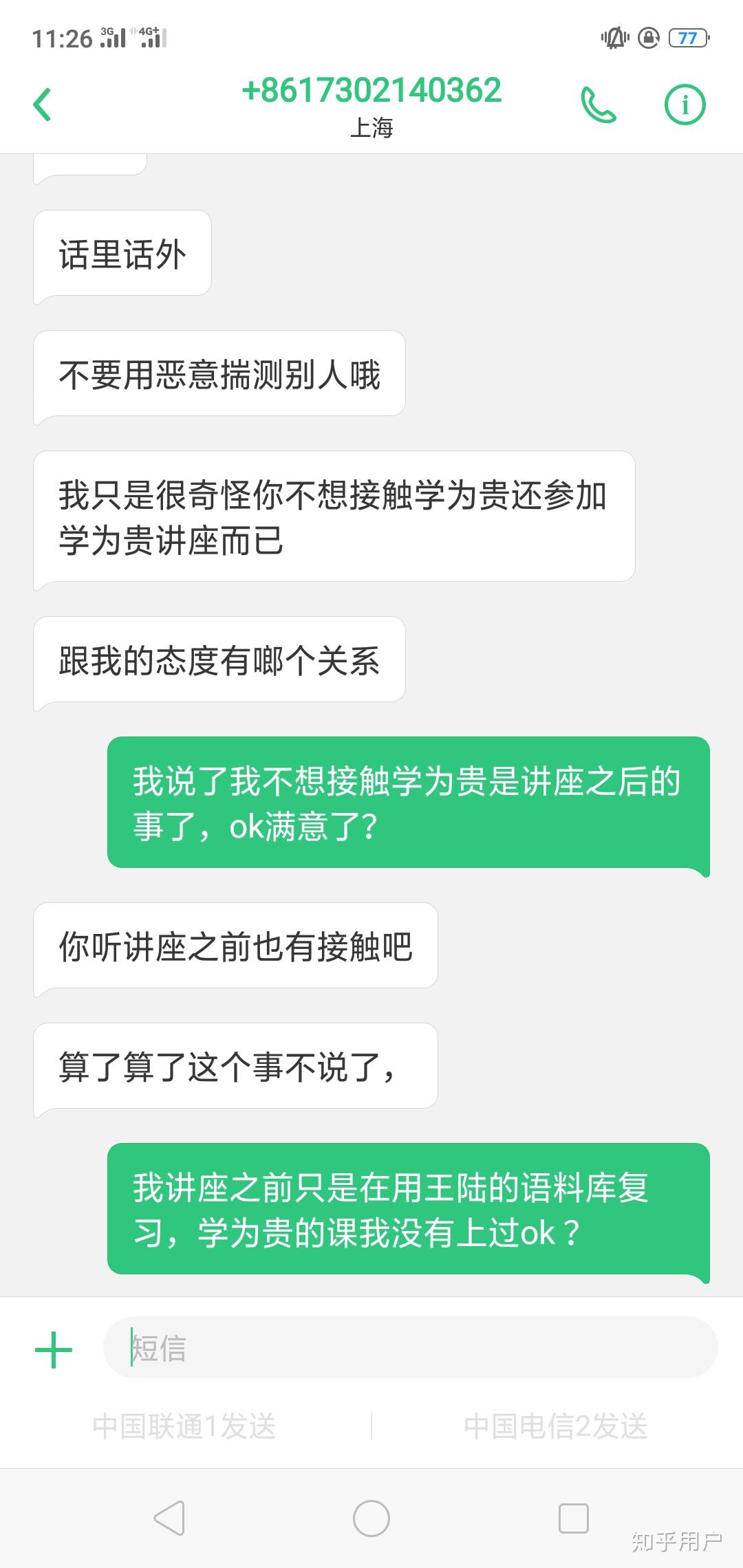743x1568 pixels.
Task: Open contact info details
Action: coord(685,105)
